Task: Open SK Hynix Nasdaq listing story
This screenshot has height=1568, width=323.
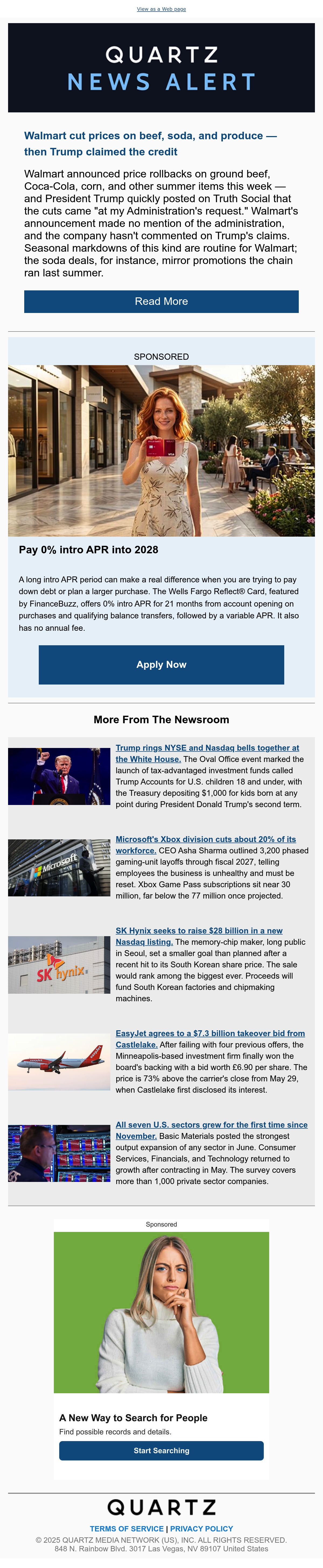Action: (199, 936)
